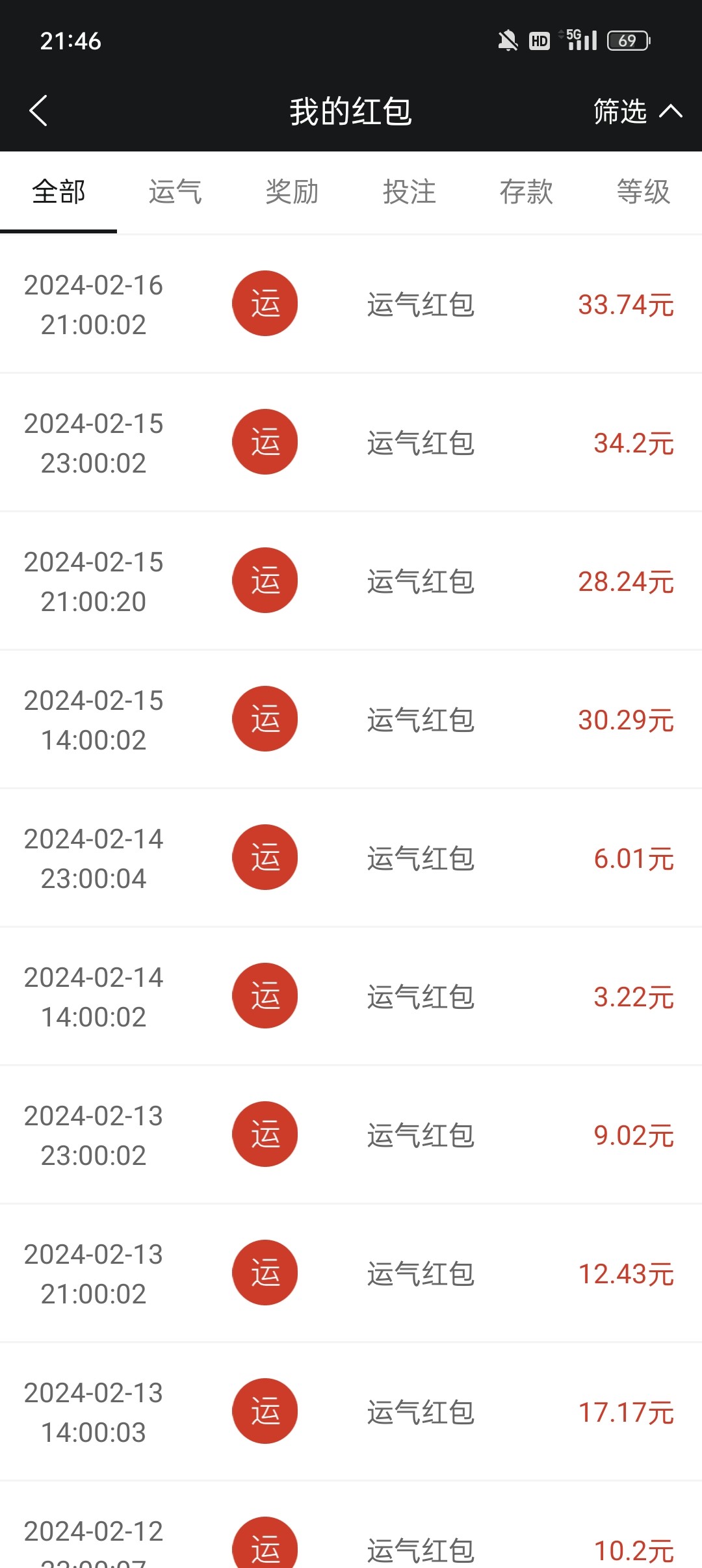Select the 奖励 tab
Viewport: 702px width, 1568px height.
tap(292, 192)
